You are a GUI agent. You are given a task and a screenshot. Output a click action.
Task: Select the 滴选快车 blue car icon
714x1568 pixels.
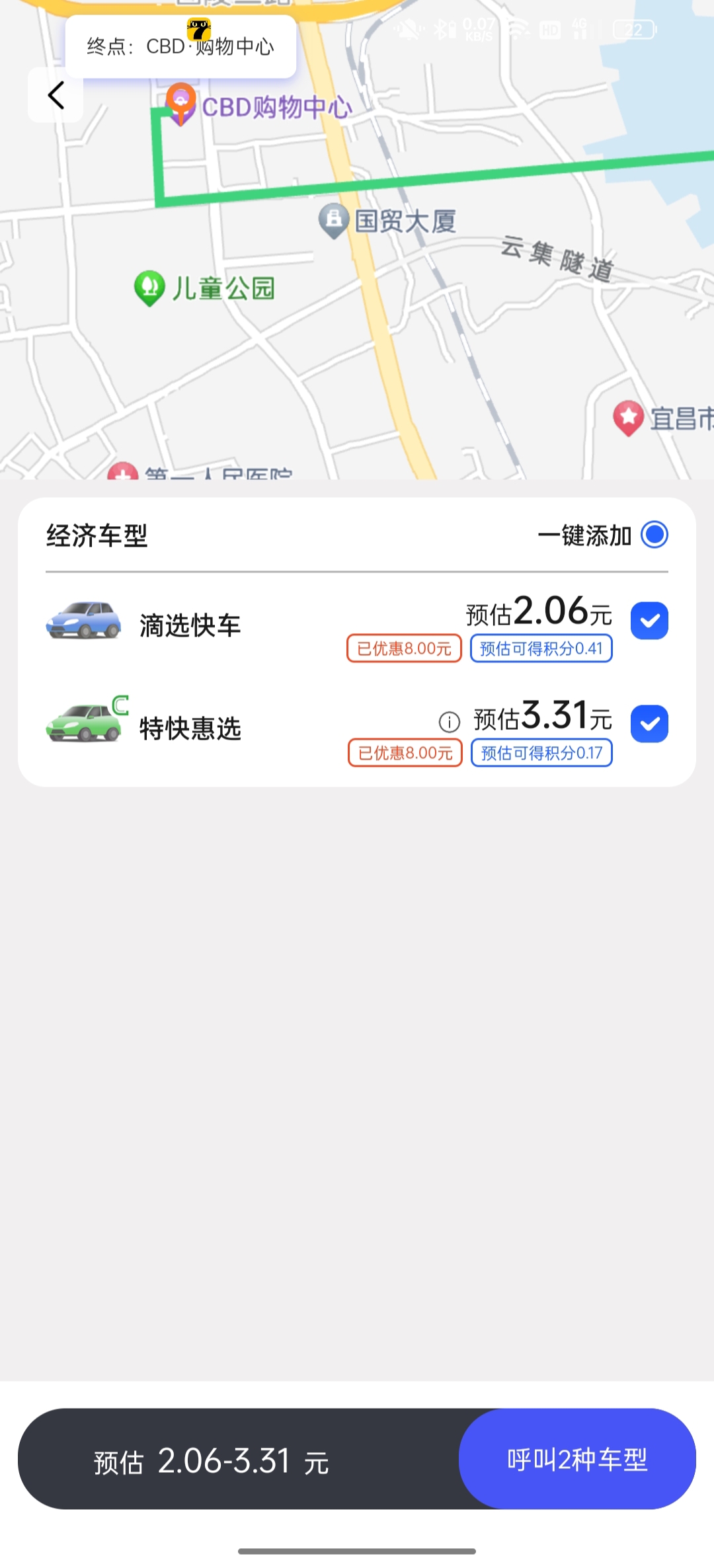tap(85, 620)
